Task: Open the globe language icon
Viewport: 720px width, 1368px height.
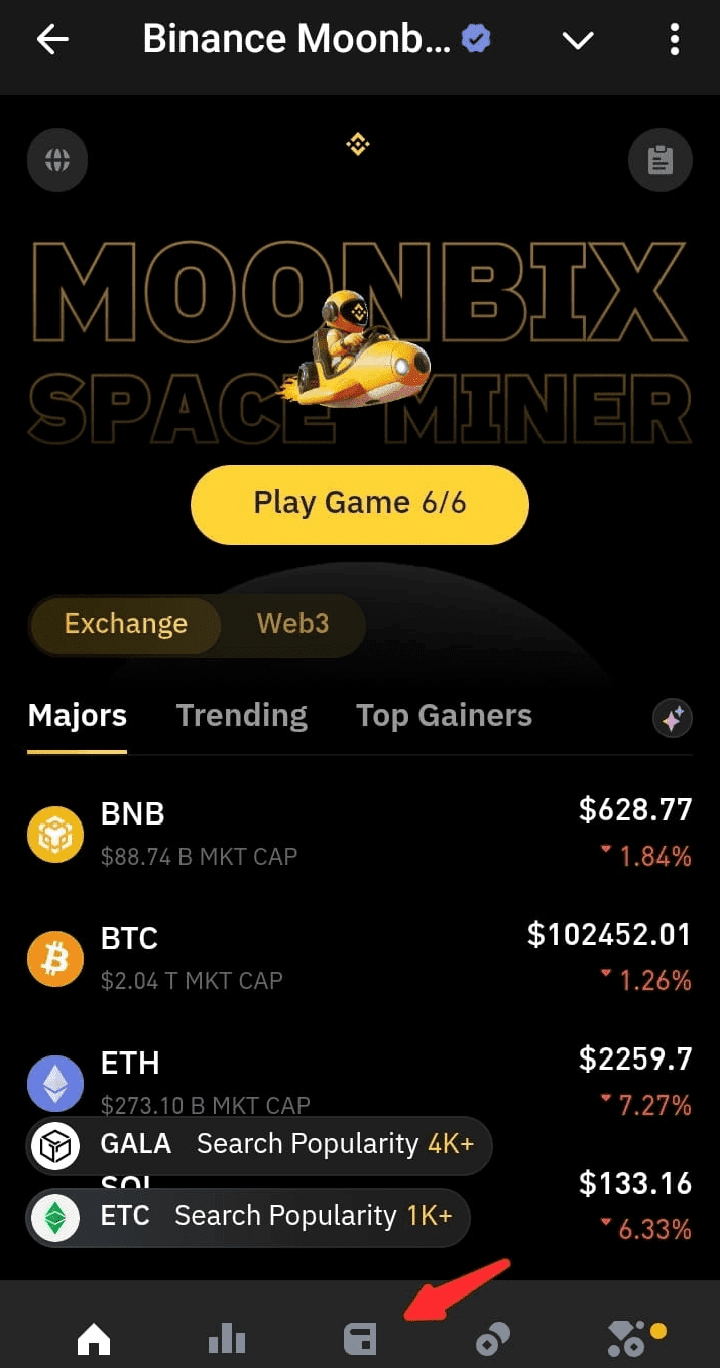Action: (57, 160)
